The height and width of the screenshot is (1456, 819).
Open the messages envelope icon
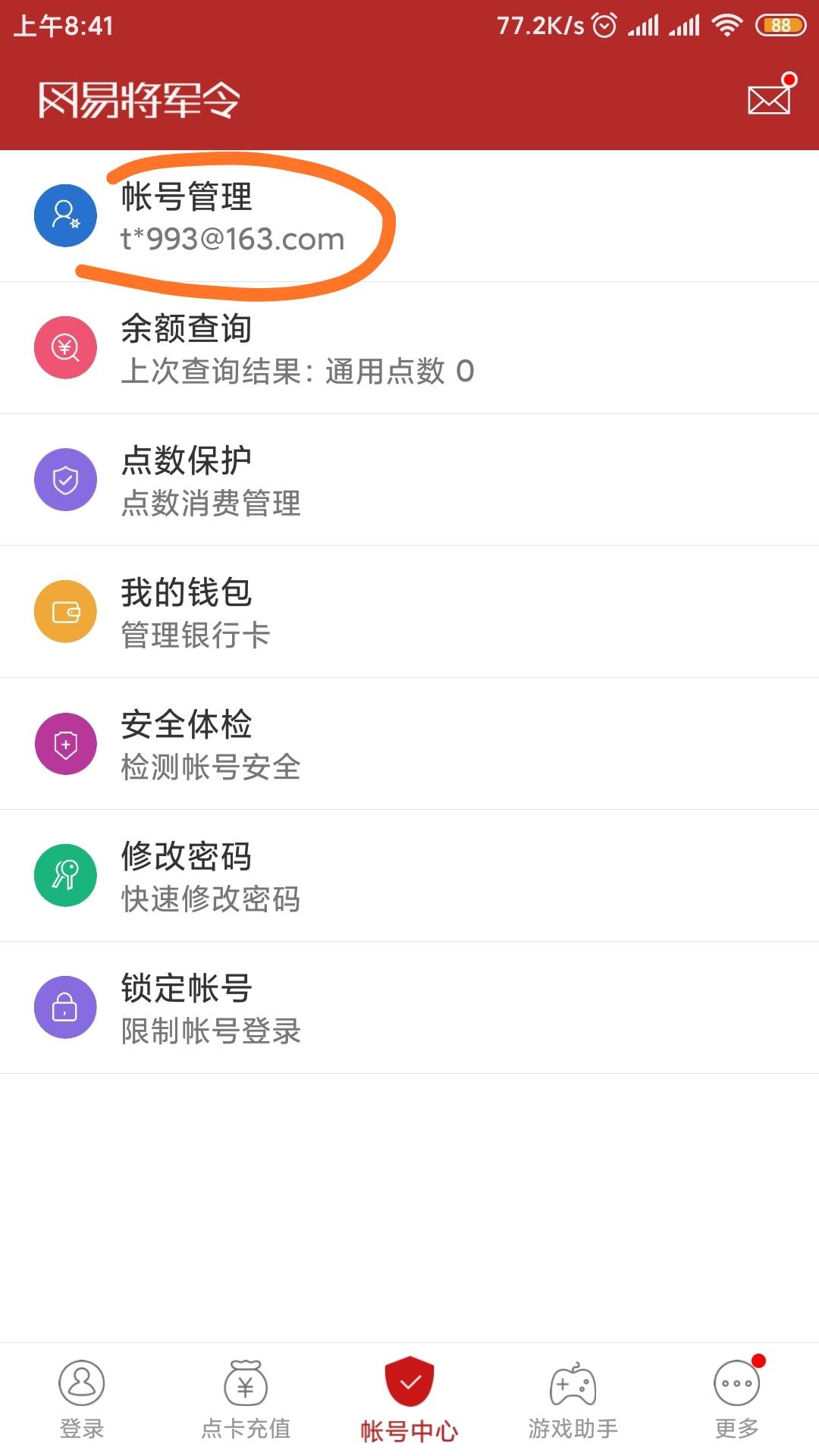(x=769, y=98)
